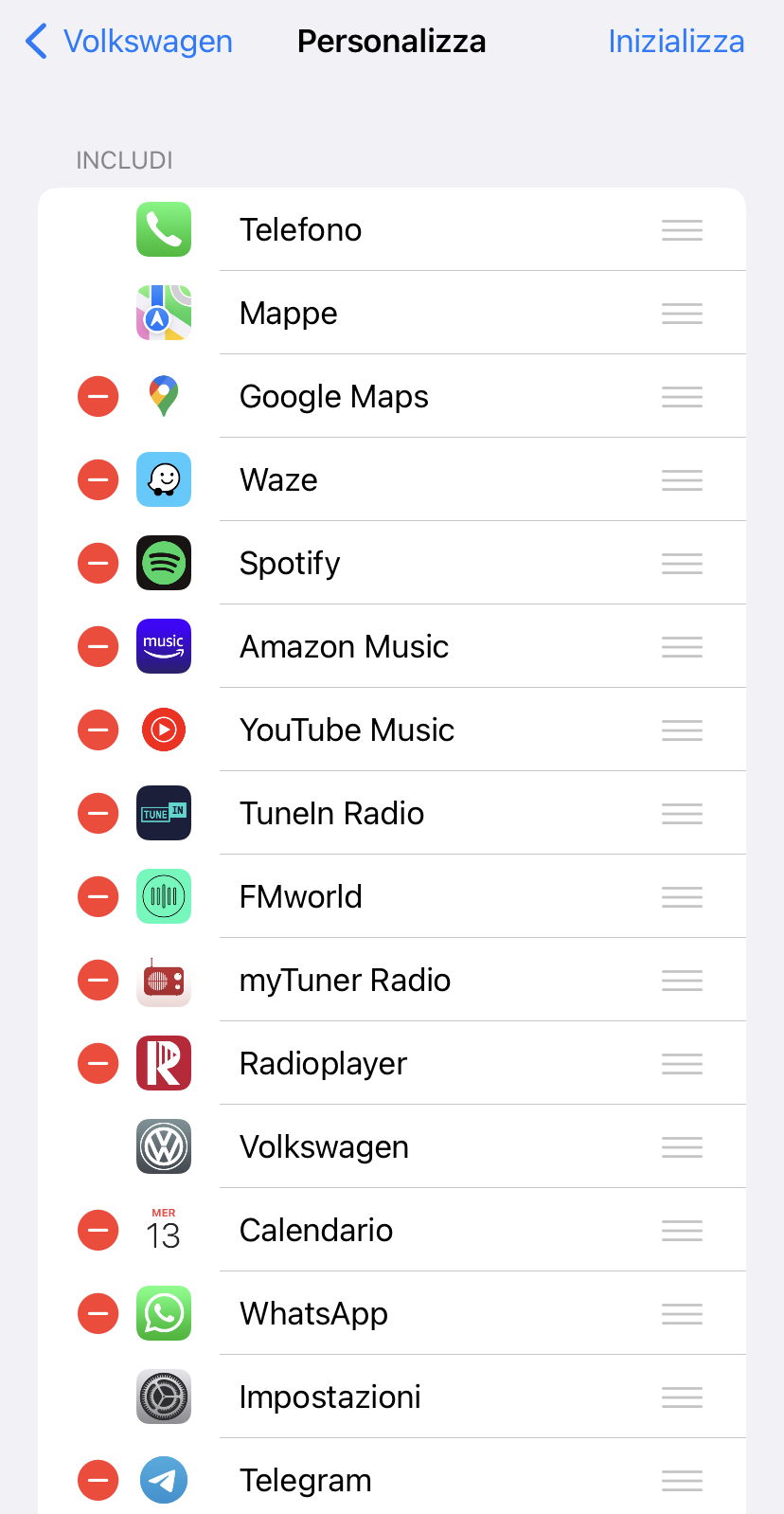Remove FMworld from included apps
This screenshot has width=784, height=1514.
pyautogui.click(x=98, y=896)
